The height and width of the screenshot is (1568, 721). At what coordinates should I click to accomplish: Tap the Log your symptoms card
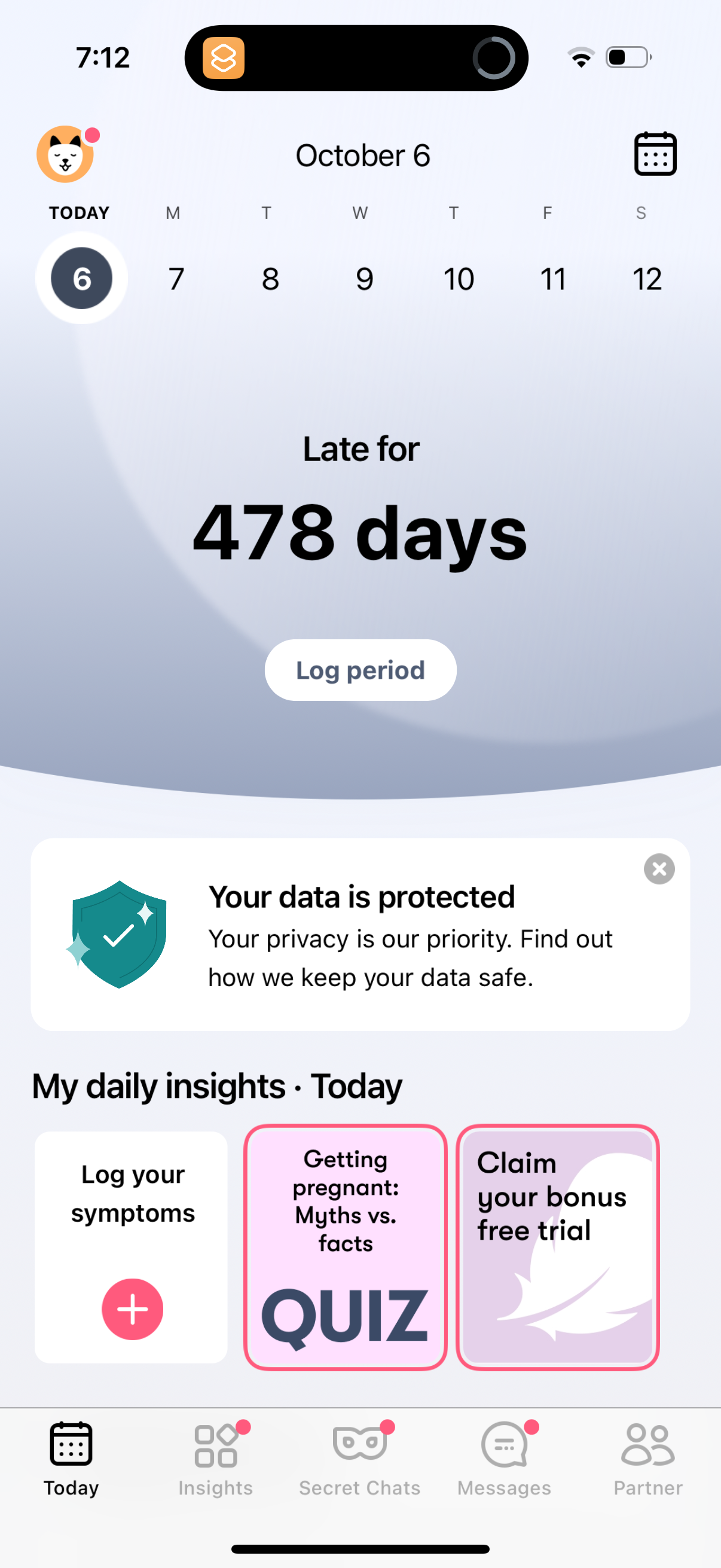coord(132,1193)
